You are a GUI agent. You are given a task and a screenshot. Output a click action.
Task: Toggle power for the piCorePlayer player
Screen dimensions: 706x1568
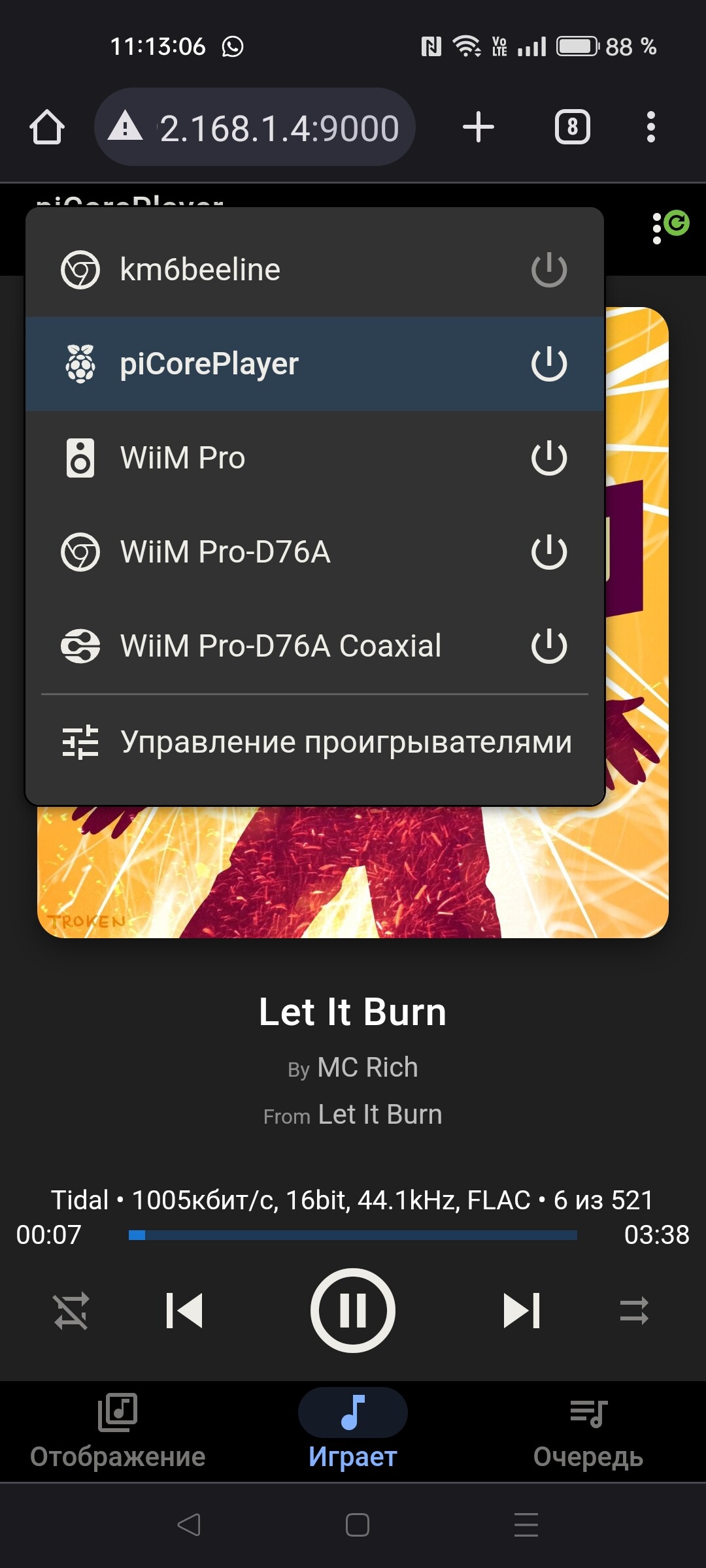point(549,364)
